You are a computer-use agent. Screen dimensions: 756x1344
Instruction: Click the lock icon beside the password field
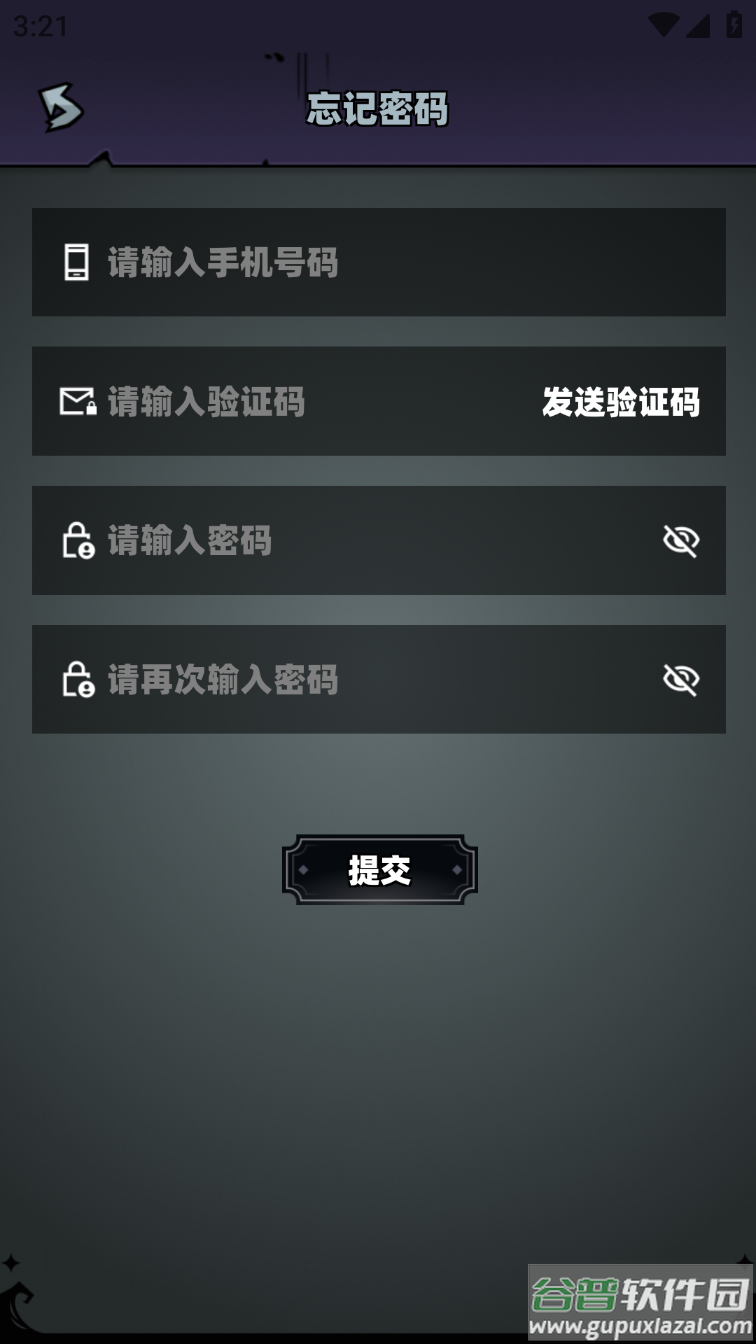[79, 540]
